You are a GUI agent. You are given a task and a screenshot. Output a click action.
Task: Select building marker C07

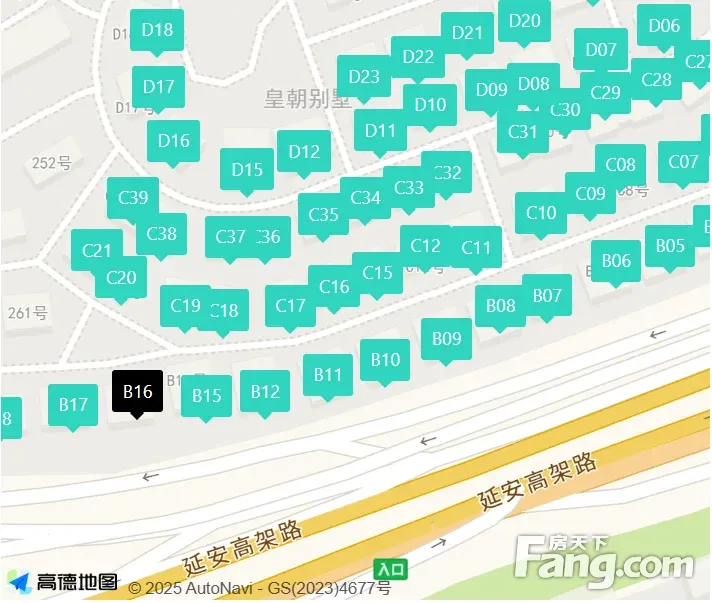pos(683,162)
